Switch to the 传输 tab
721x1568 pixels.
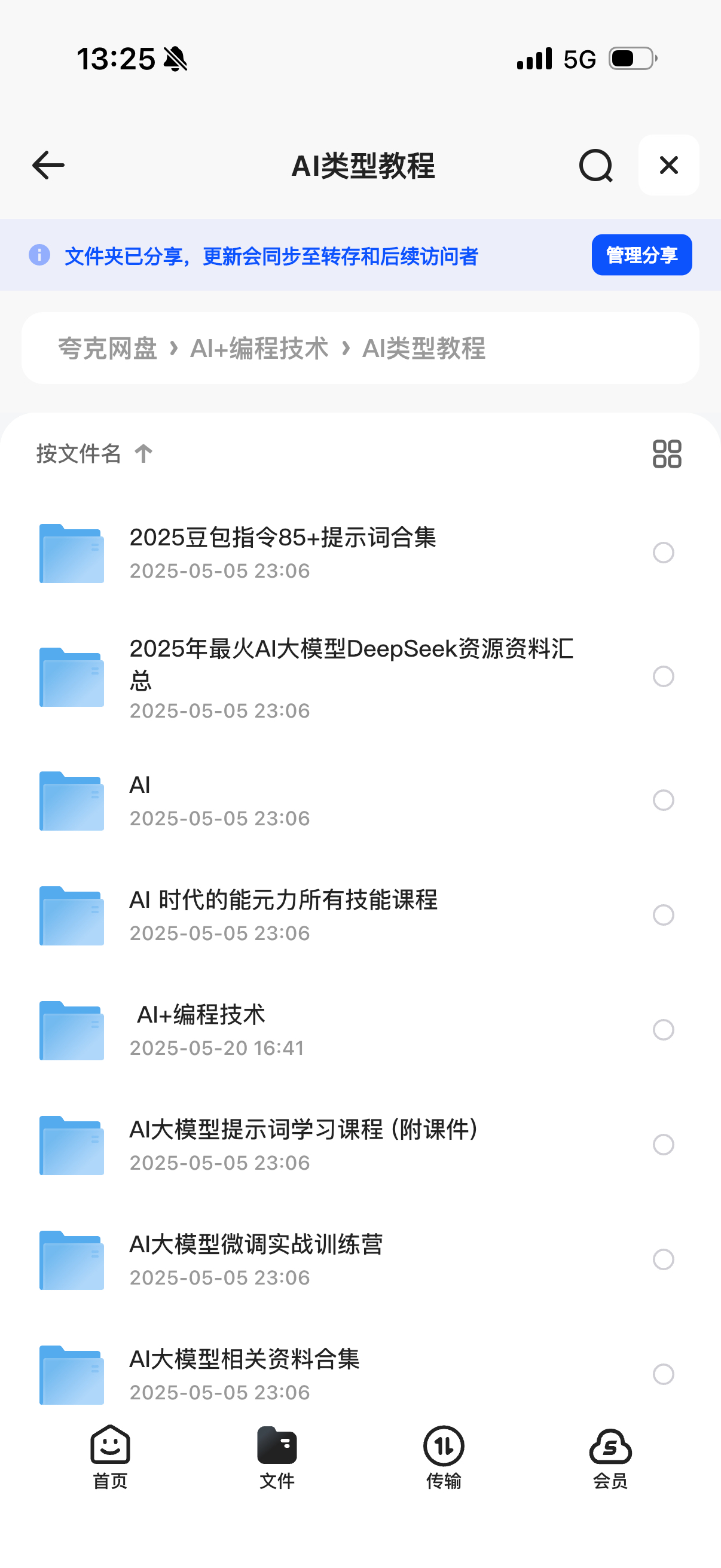444,1456
